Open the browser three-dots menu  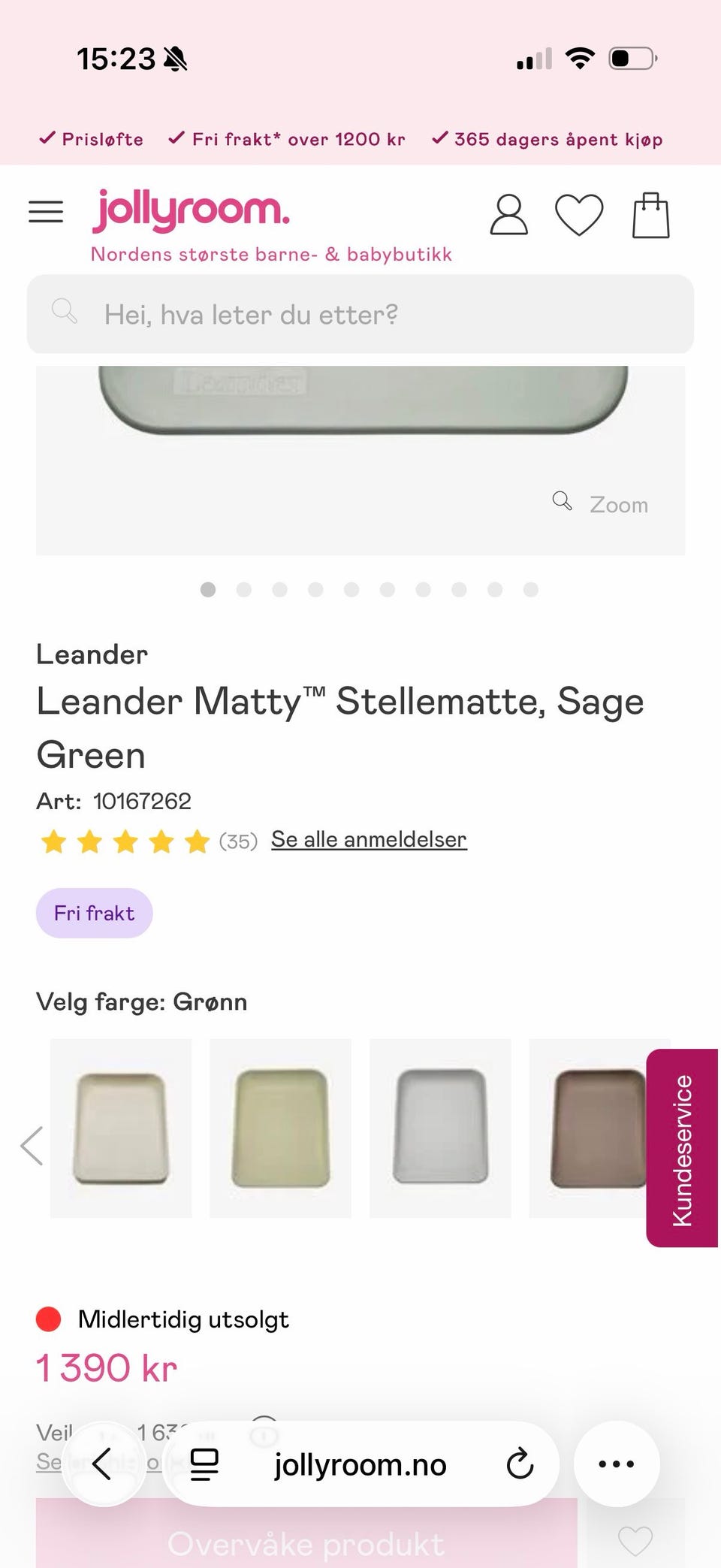pyautogui.click(x=617, y=1464)
